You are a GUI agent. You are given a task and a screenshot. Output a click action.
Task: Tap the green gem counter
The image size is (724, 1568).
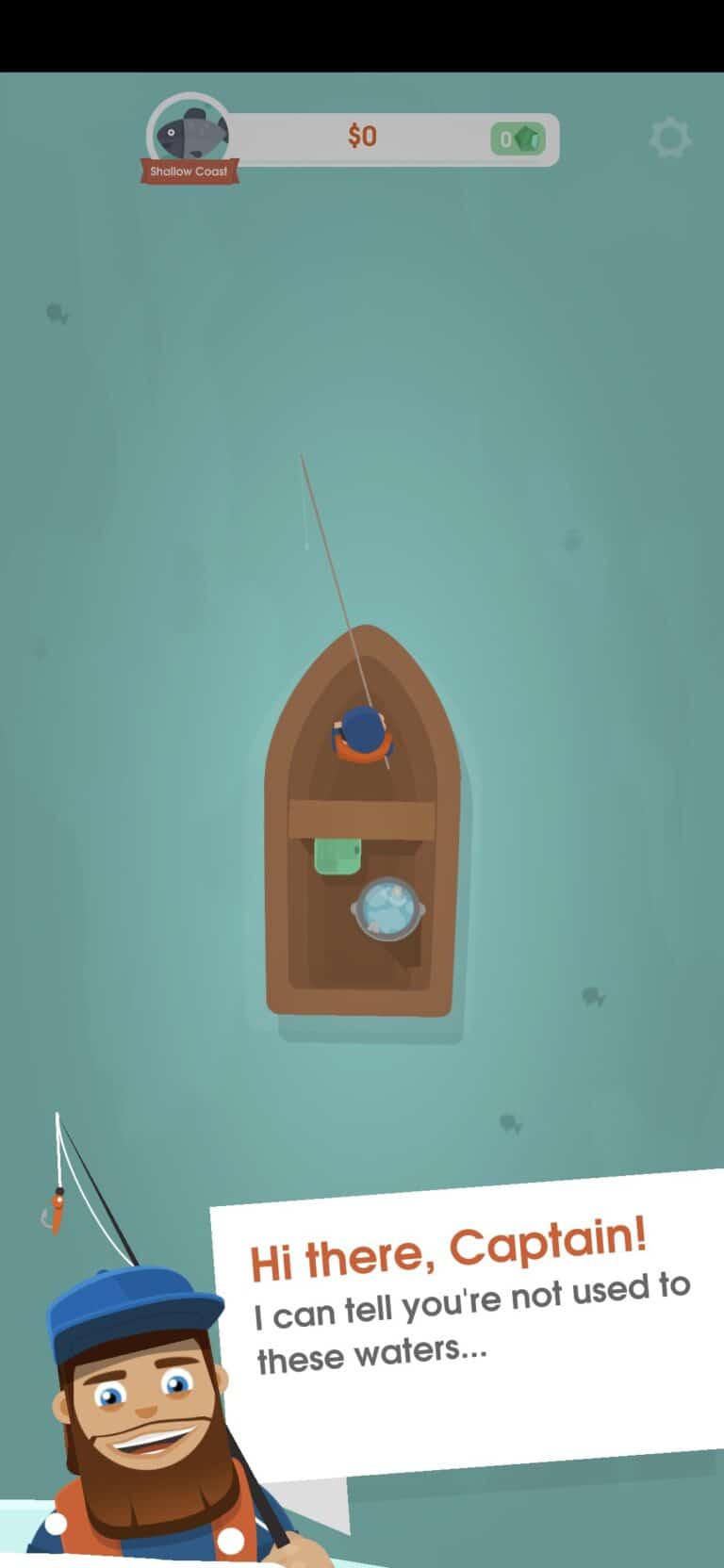(x=518, y=138)
